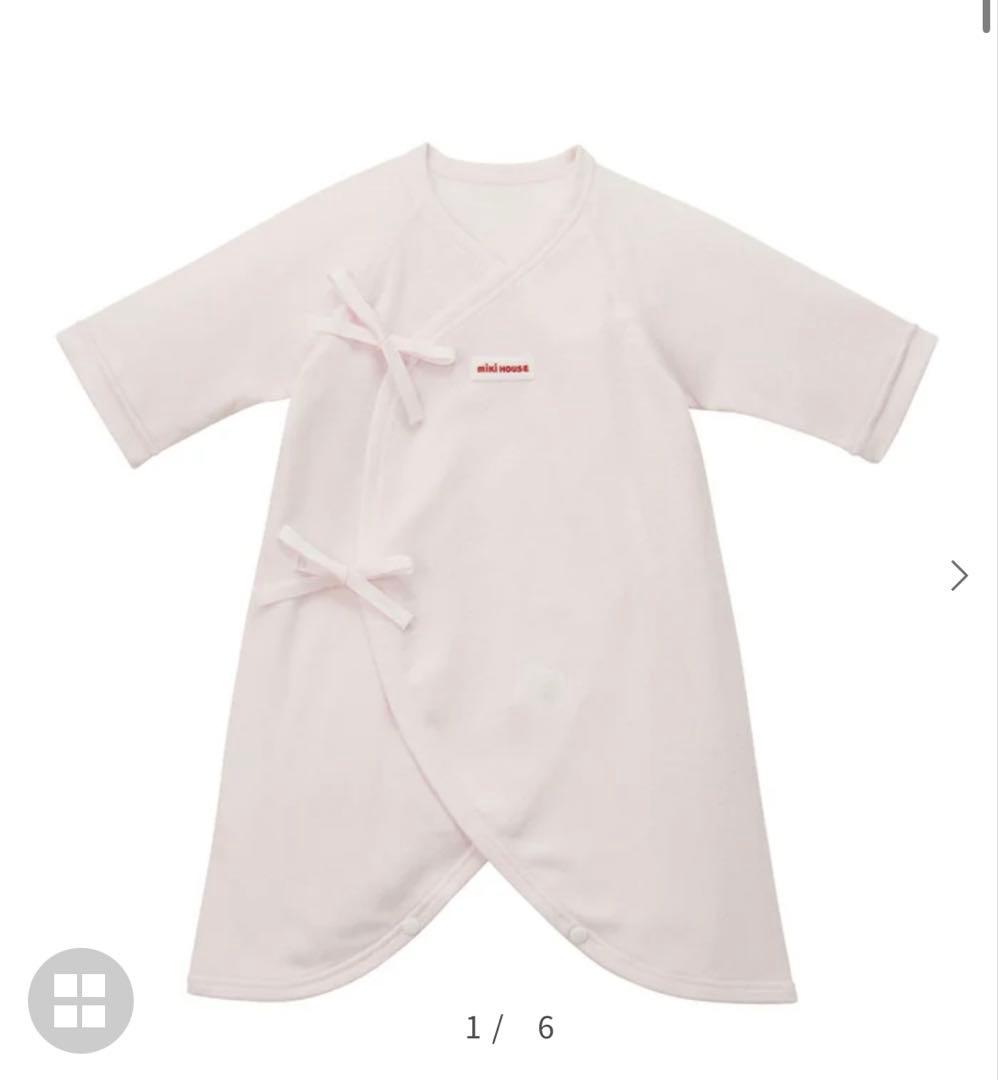Show the next product photo
This screenshot has width=998, height=1080.
(959, 575)
